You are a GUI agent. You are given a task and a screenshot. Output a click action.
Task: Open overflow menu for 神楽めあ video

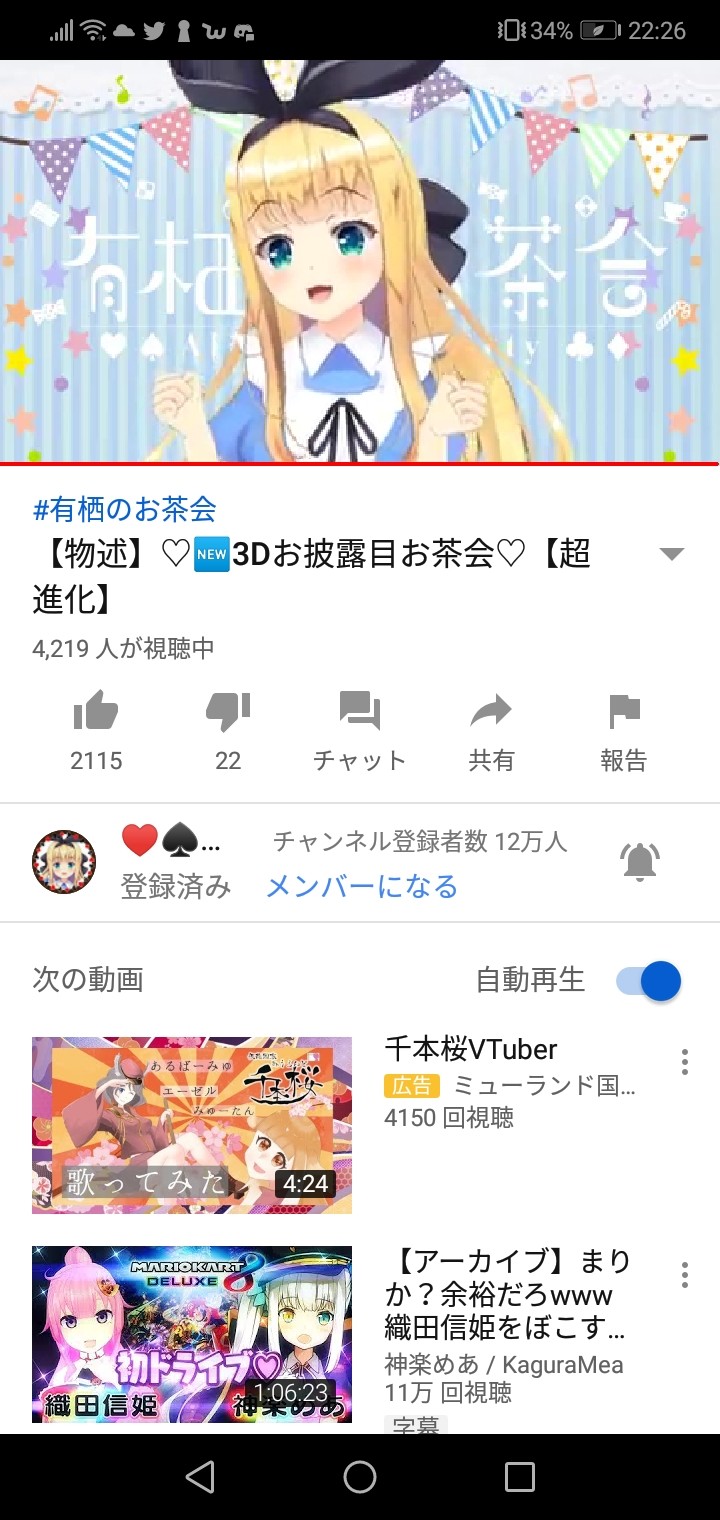click(x=684, y=1275)
